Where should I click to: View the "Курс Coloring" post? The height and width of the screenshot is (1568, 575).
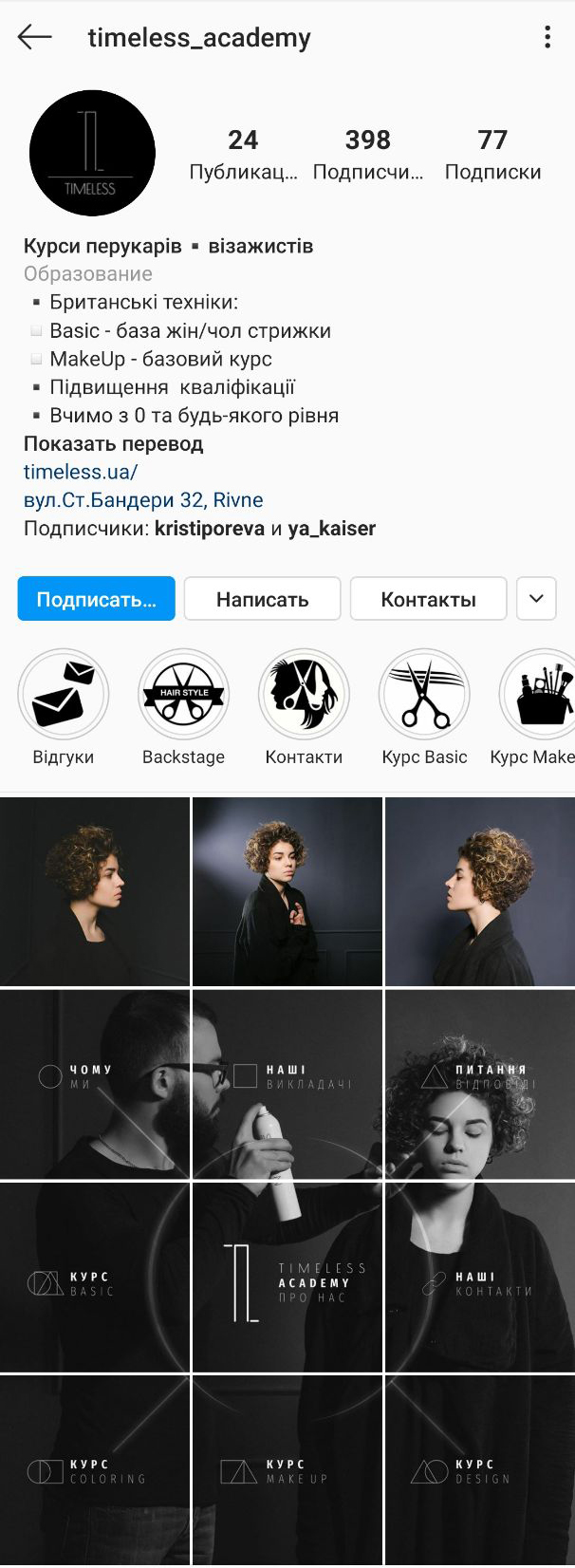click(95, 1469)
